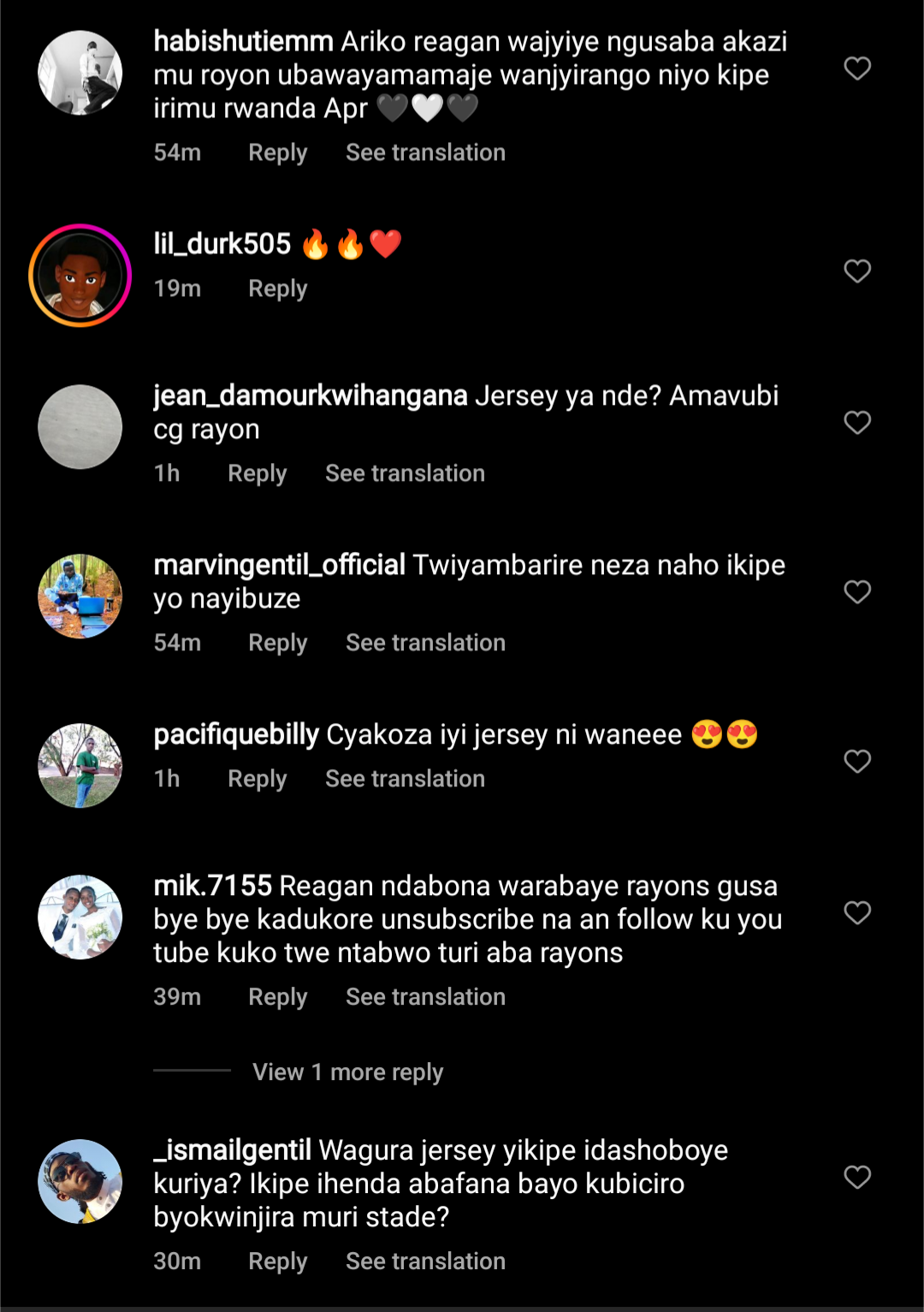Open marvingentil_official's profile picture
This screenshot has height=1312, width=924.
[80, 597]
